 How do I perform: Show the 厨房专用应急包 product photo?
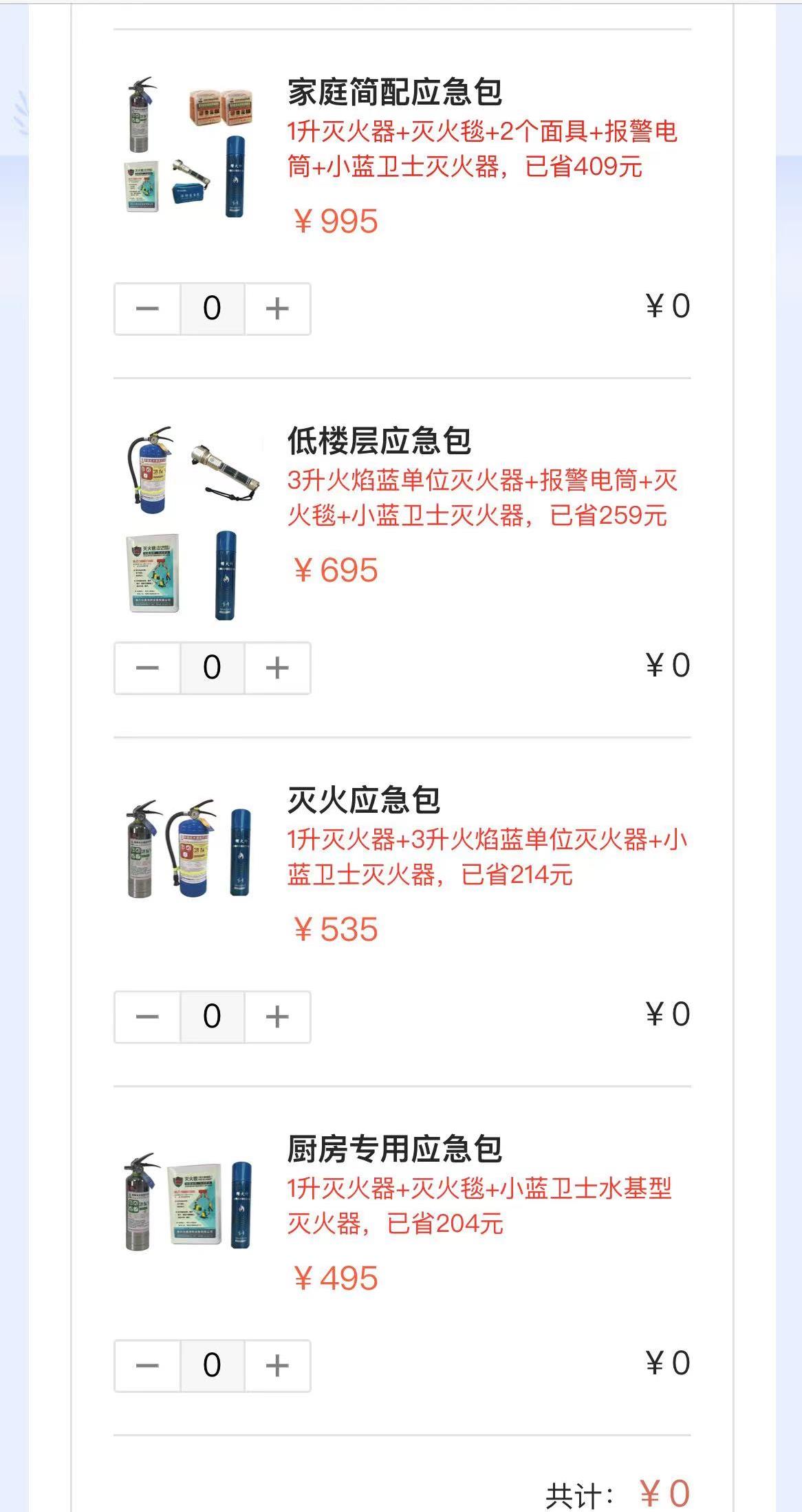(189, 1202)
